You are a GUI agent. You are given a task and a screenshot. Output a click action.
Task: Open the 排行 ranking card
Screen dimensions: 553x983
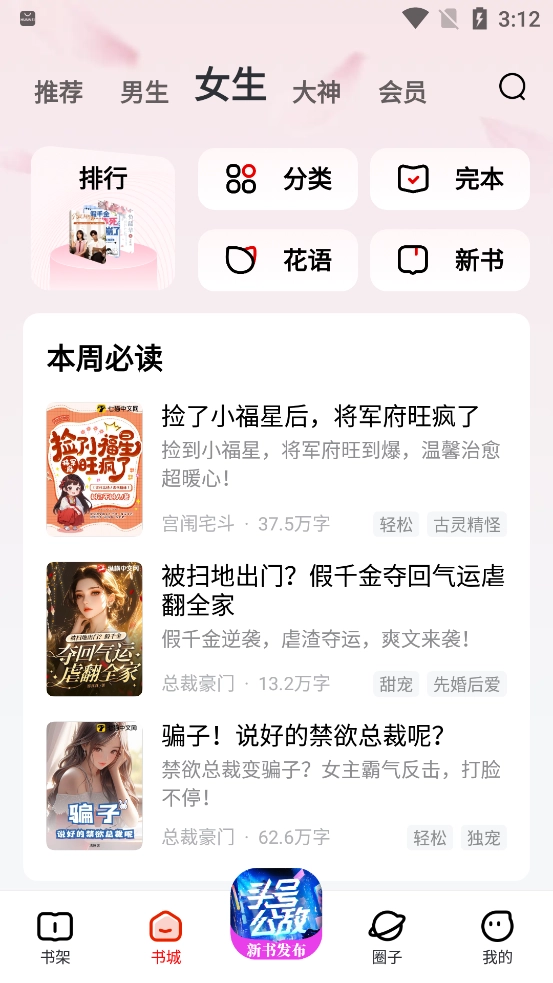pyautogui.click(x=103, y=218)
